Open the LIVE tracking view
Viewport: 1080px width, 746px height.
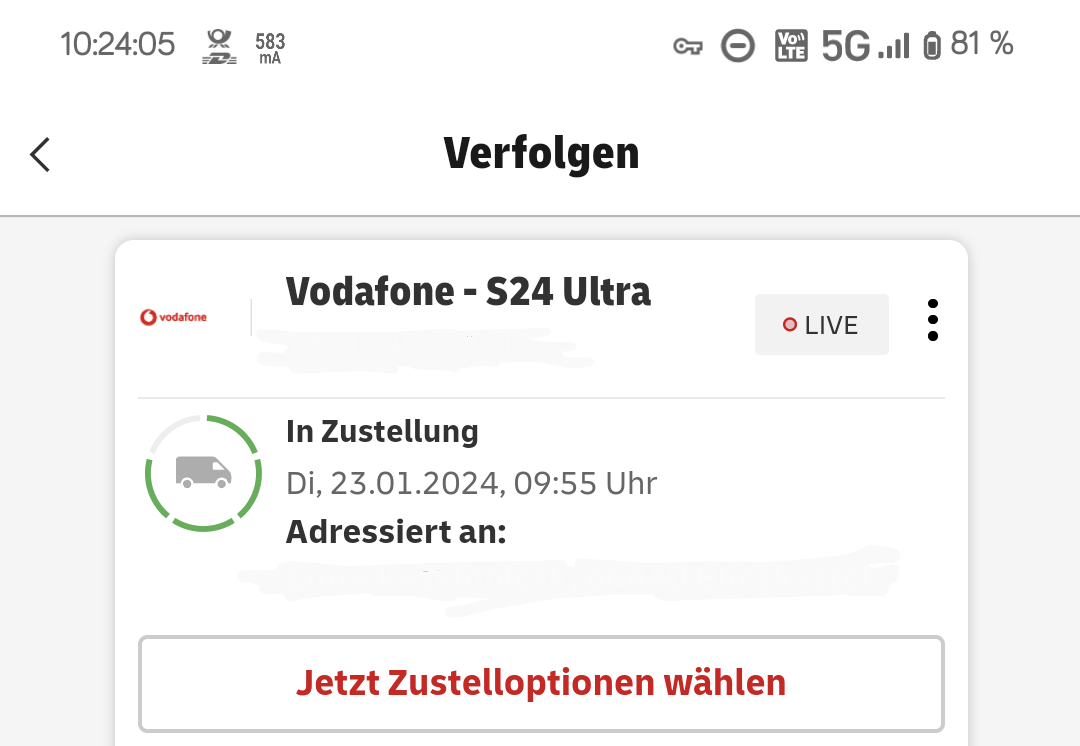click(x=821, y=325)
